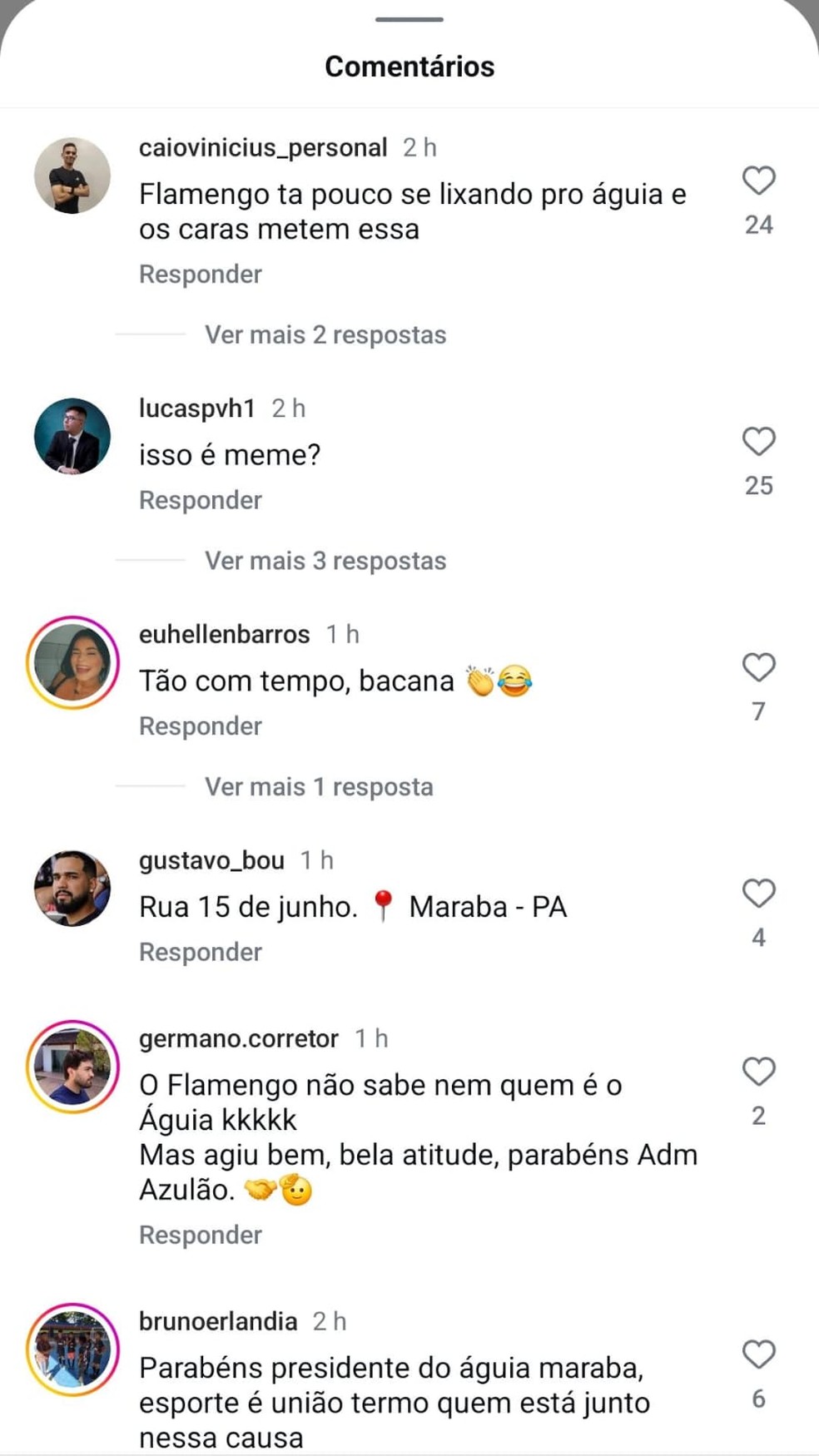819x1456 pixels.
Task: Expand the 2 replies under caiovinicius_personal
Action: coord(325,334)
